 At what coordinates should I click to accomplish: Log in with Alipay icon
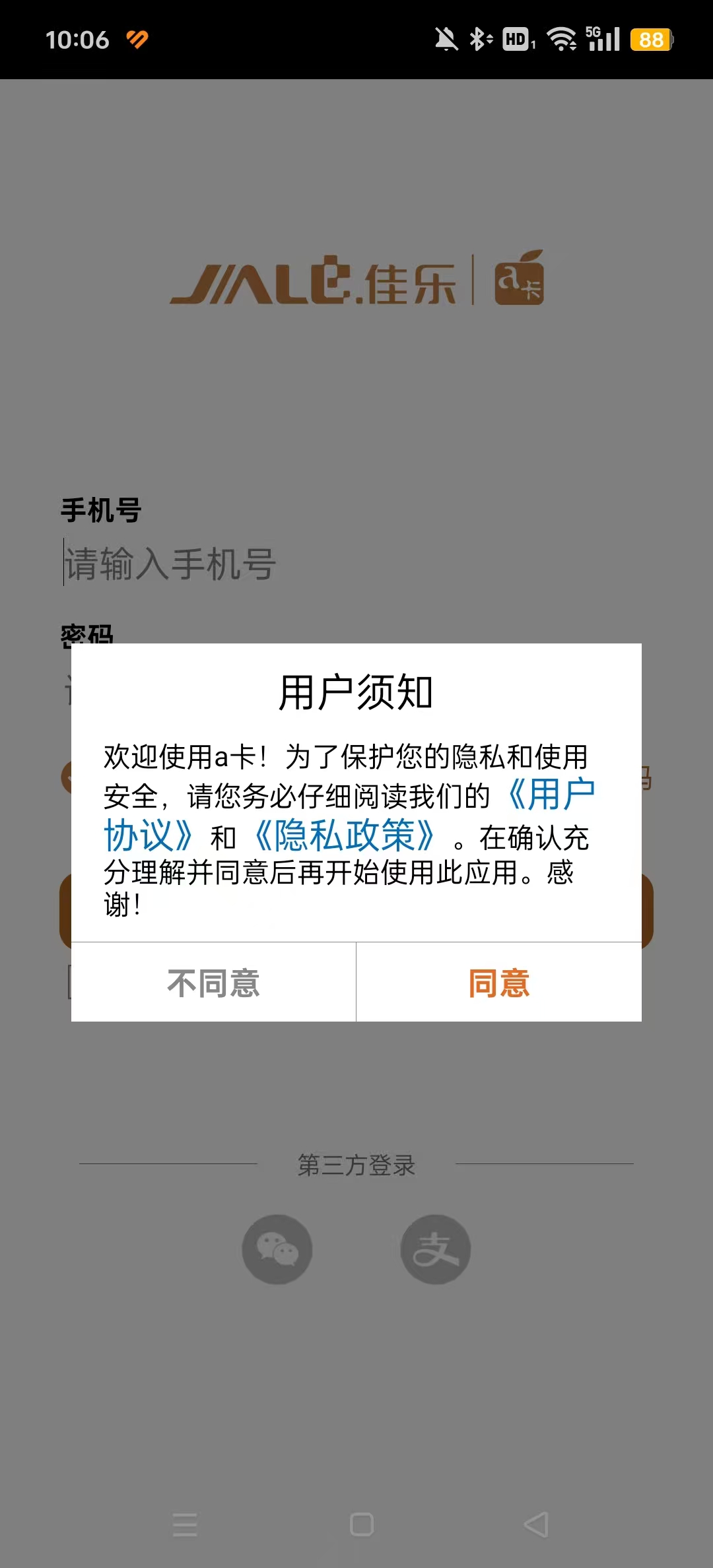click(x=436, y=1249)
